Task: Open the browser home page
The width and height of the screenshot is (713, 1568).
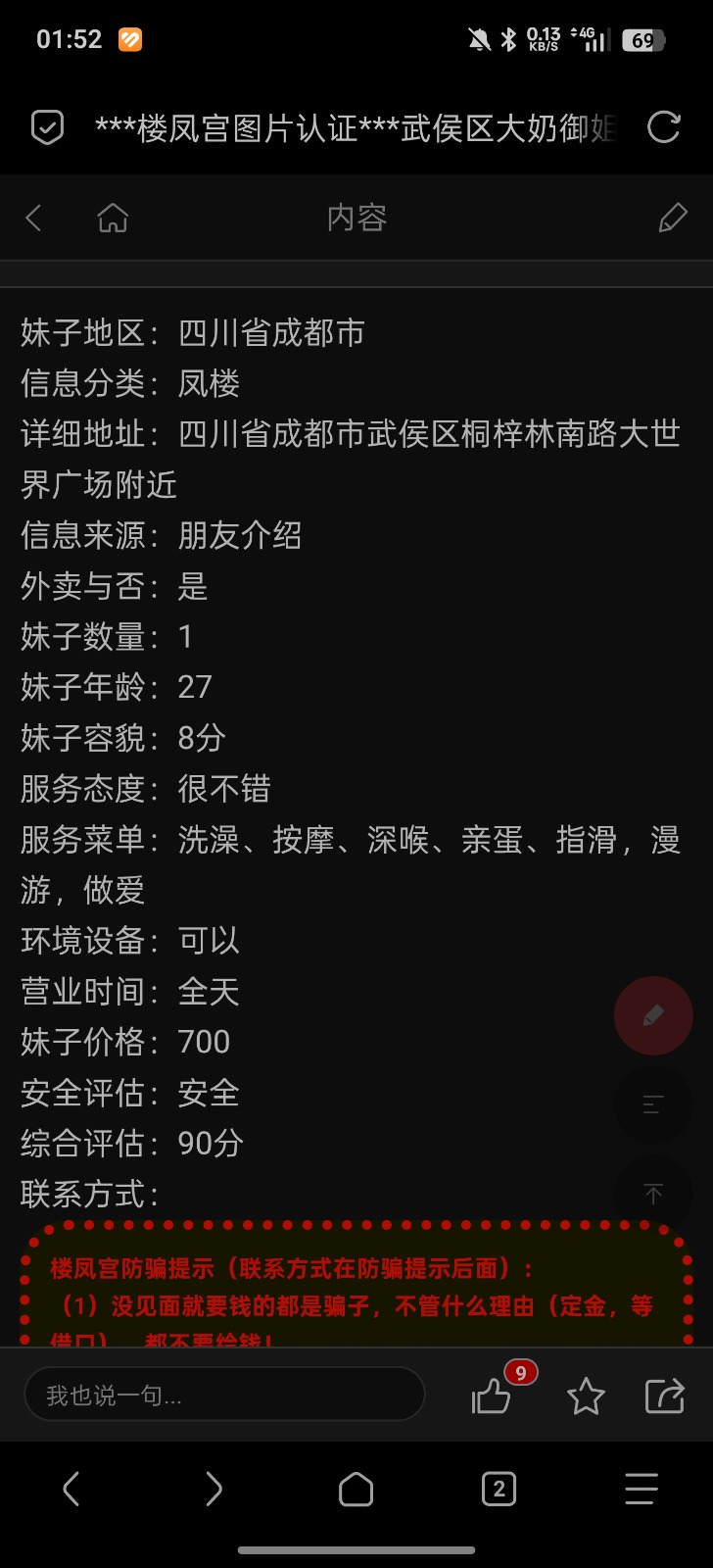Action: (356, 1490)
